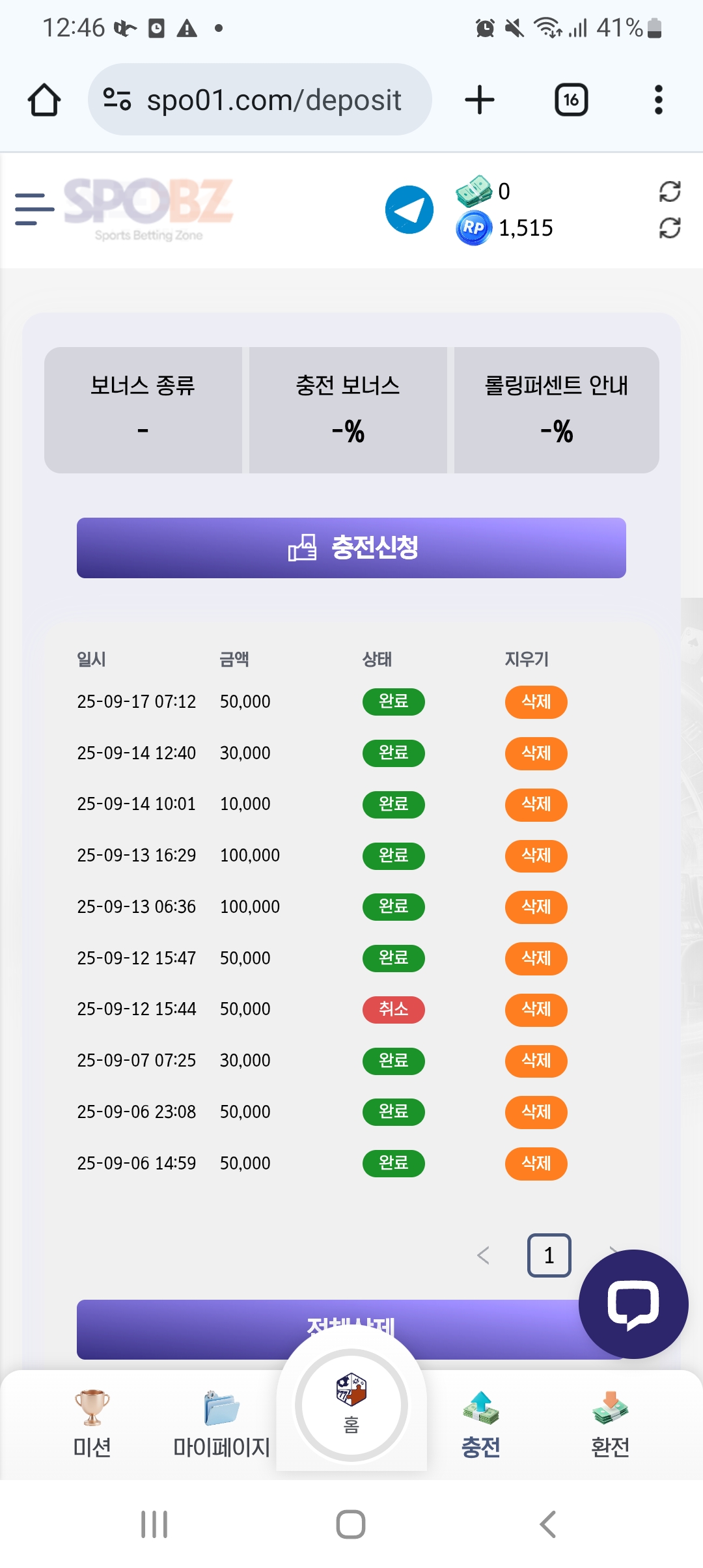This screenshot has width=703, height=1568.
Task: Delete the 25-09-06 14:59 deposit record
Action: 536,1164
